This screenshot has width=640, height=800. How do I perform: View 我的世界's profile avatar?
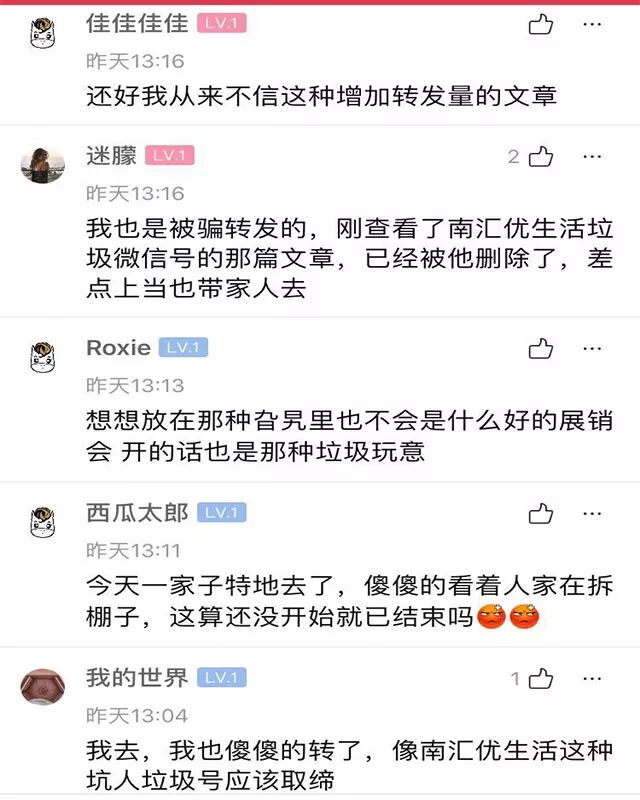point(42,686)
